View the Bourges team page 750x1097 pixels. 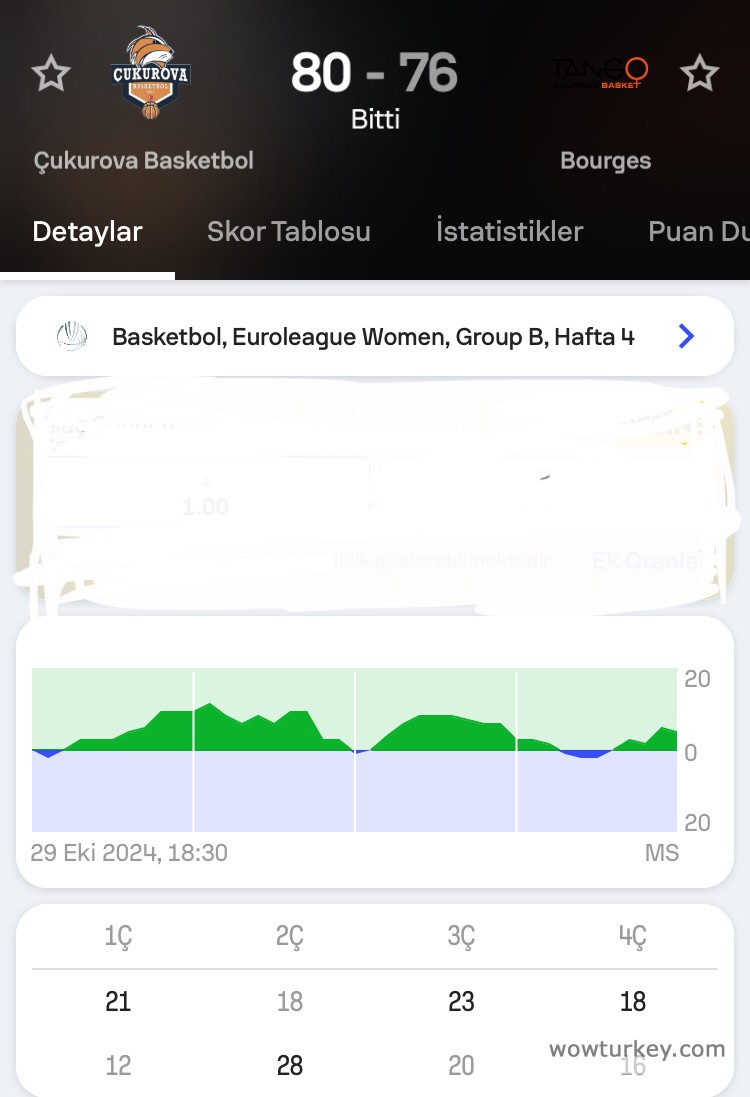coord(601,73)
